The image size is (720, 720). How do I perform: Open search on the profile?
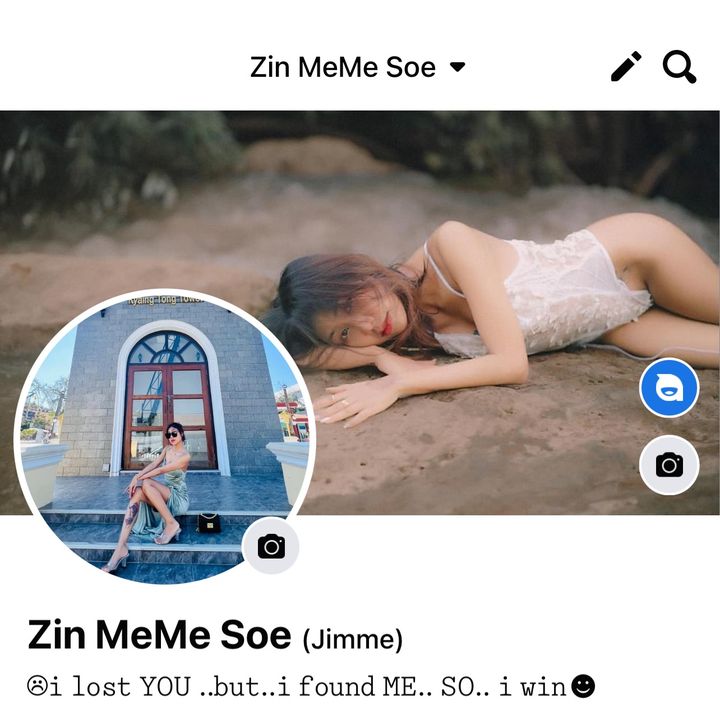click(x=679, y=67)
